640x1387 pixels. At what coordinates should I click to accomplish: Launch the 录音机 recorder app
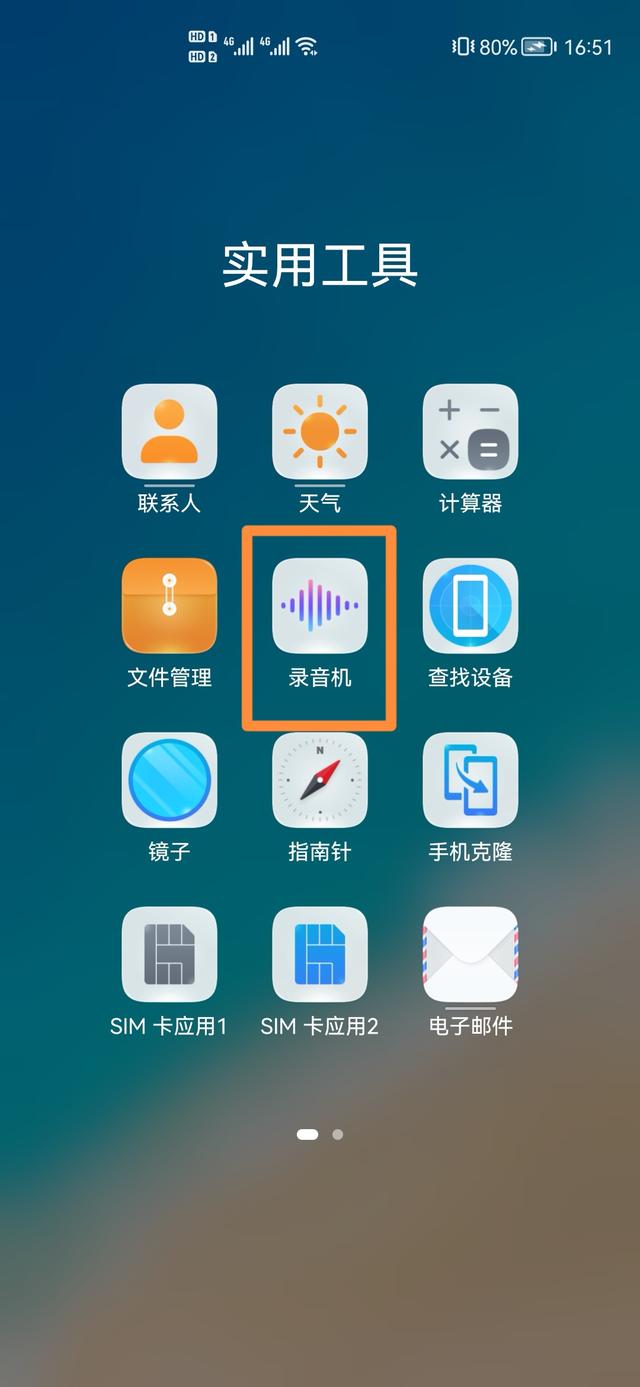coord(320,606)
